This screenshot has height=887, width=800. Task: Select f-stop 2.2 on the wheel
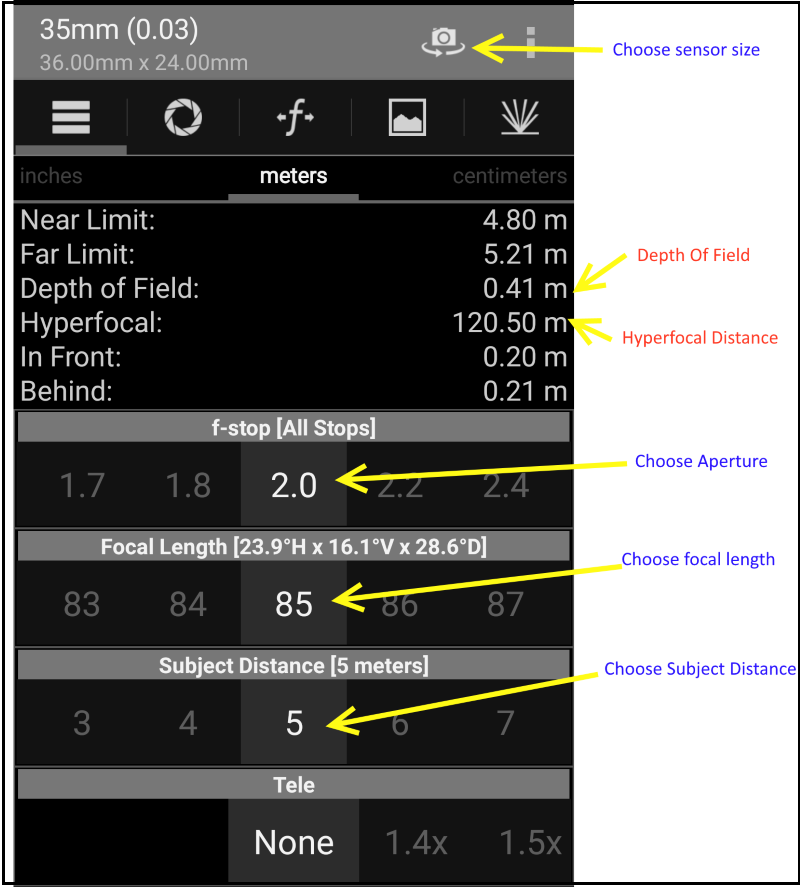tap(399, 484)
